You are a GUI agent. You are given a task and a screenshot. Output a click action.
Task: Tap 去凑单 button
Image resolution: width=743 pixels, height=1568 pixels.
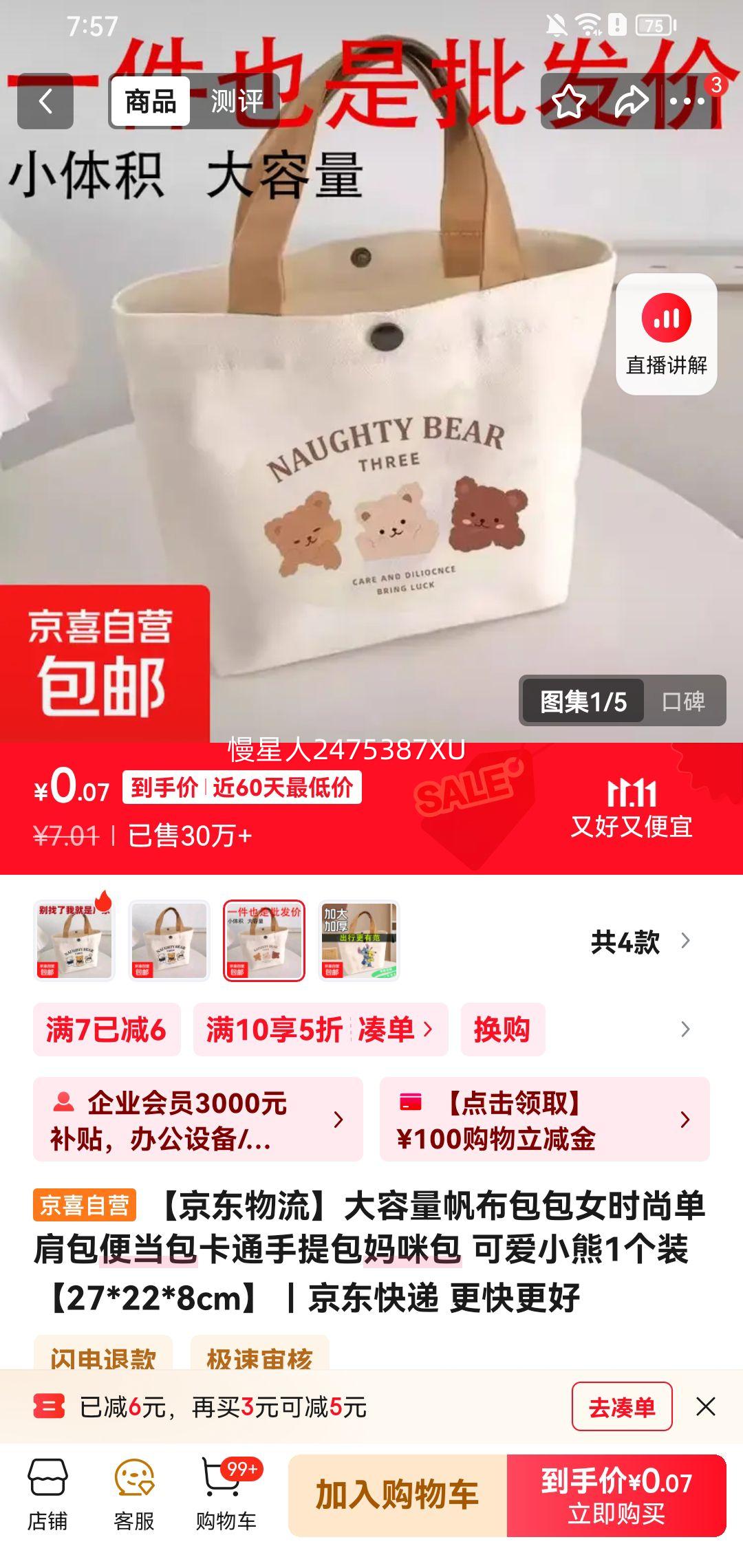[x=621, y=1407]
